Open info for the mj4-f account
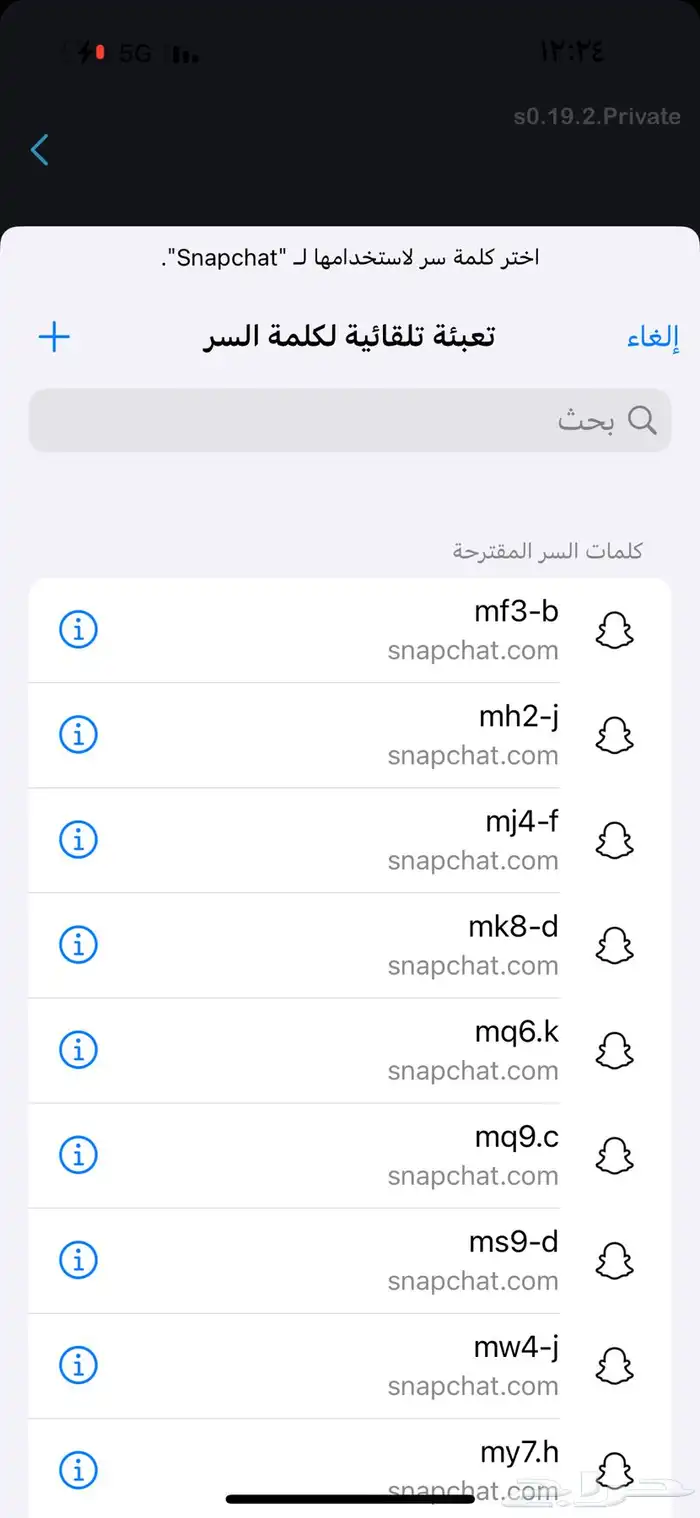This screenshot has height=1518, width=700. click(78, 840)
